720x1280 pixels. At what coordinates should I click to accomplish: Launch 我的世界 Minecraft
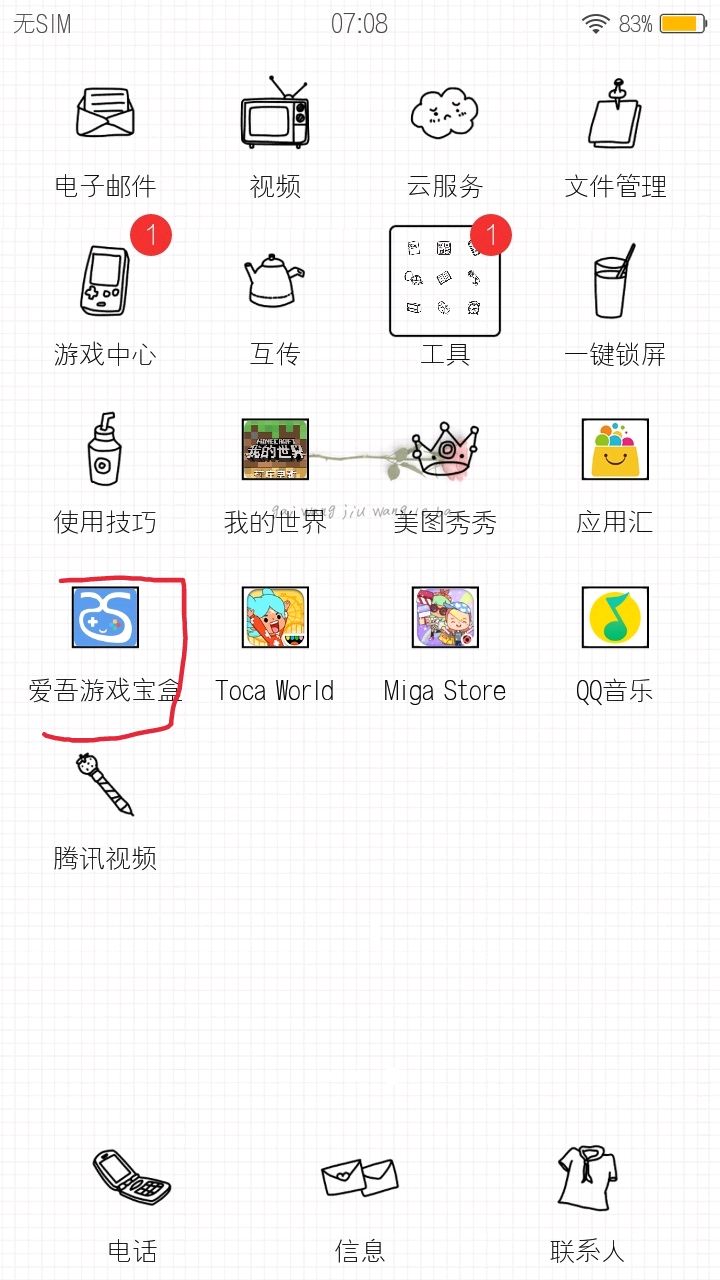(275, 449)
